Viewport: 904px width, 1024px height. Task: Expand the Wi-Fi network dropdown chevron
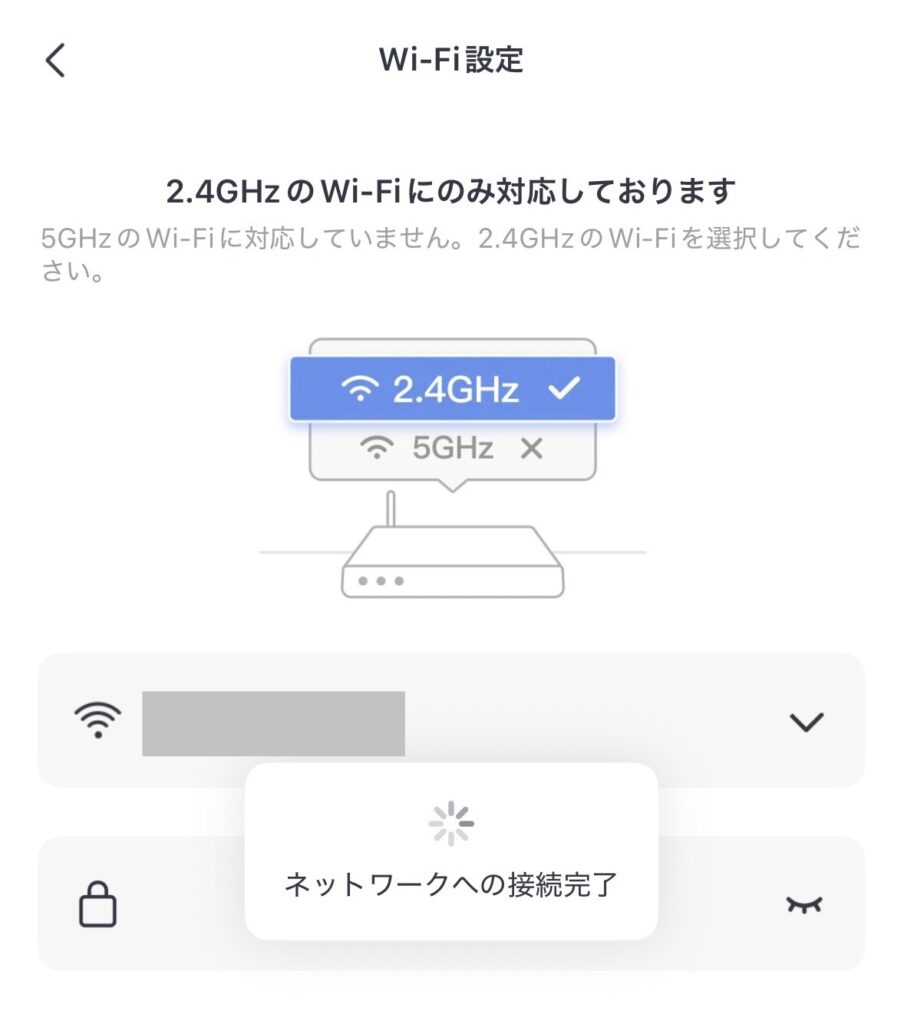pyautogui.click(x=805, y=721)
